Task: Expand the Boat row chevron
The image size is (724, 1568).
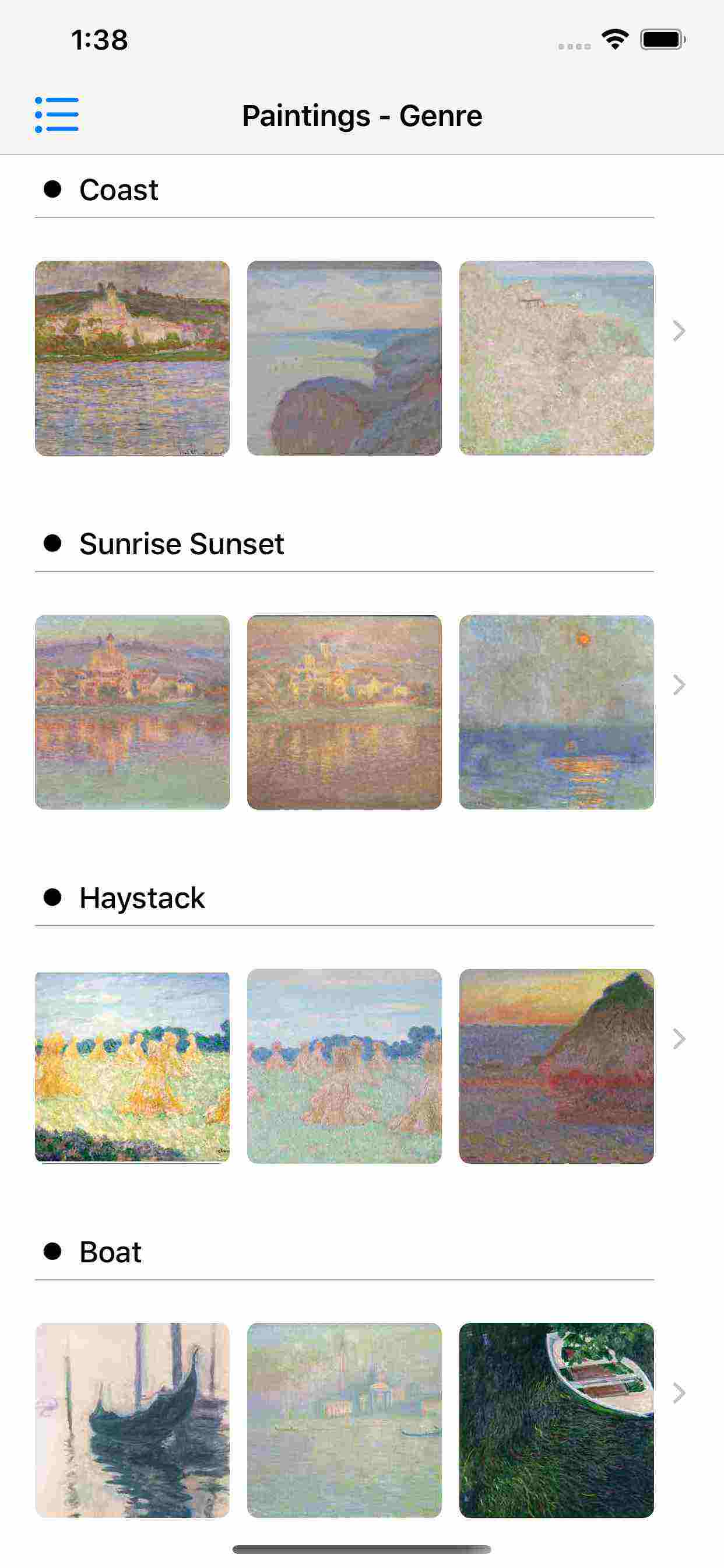Action: coord(679,1392)
